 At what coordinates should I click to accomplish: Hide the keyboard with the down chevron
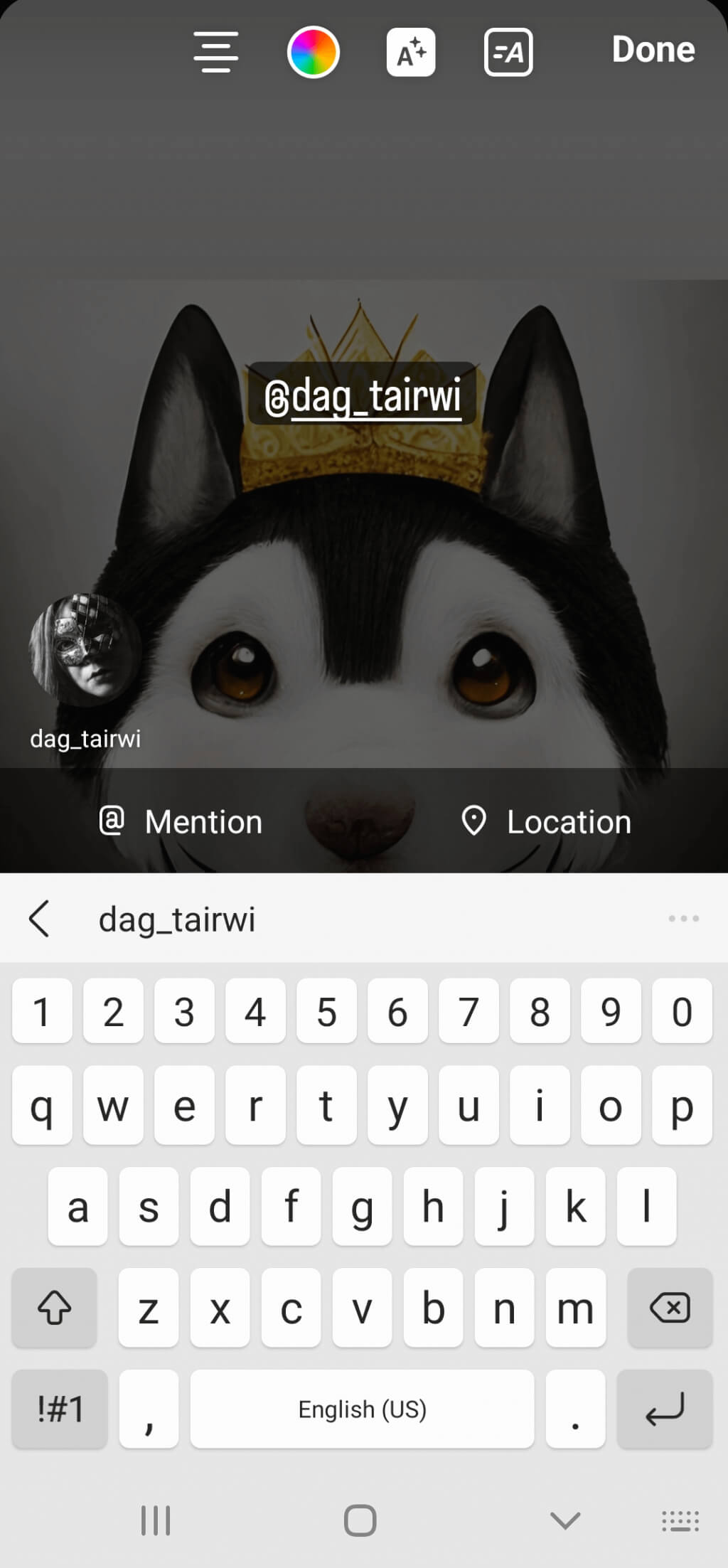(x=566, y=1520)
